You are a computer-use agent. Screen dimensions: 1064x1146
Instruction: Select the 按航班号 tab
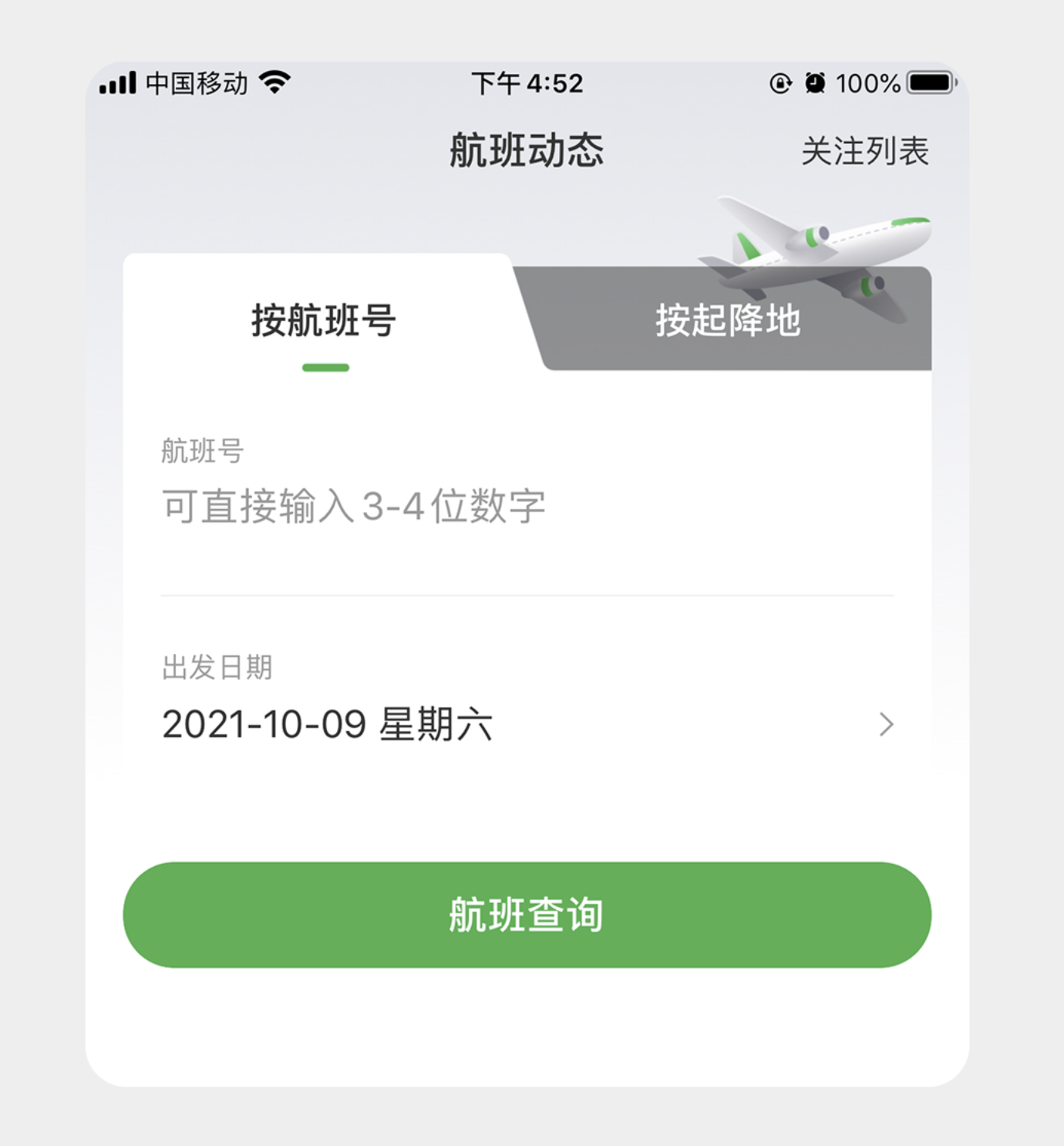tap(324, 320)
